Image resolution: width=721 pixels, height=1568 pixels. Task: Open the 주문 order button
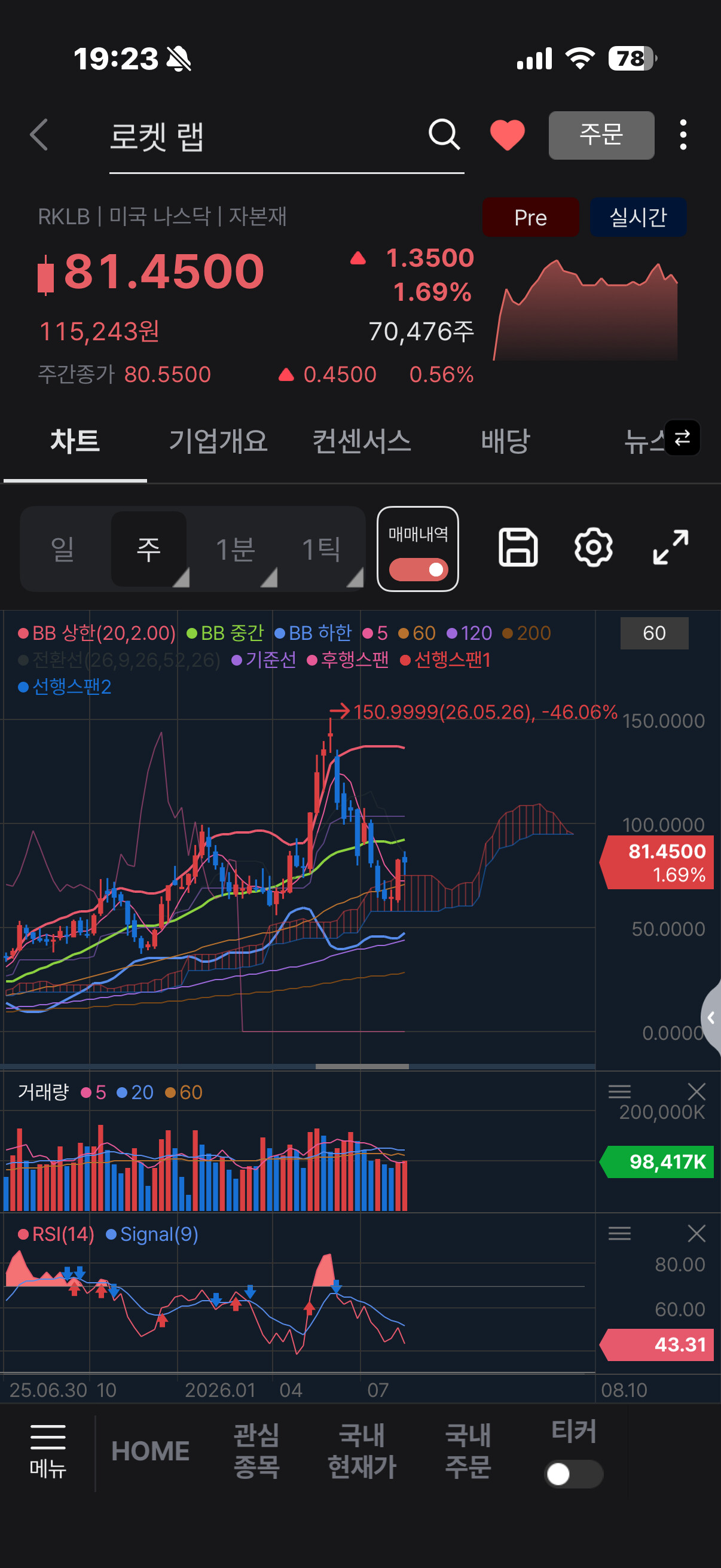601,135
